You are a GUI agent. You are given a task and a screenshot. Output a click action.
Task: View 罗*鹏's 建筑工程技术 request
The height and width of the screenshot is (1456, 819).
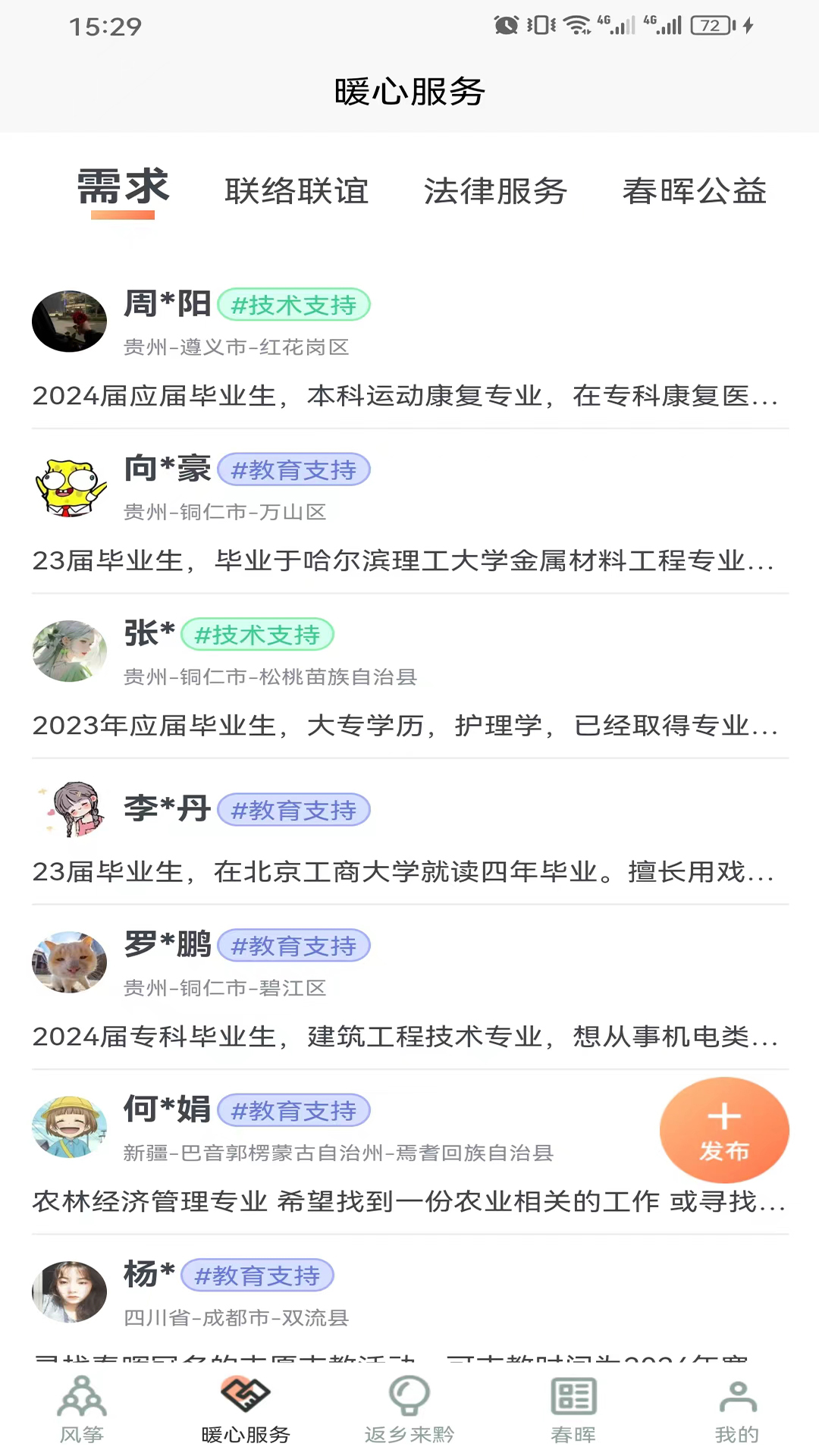pos(405,1036)
